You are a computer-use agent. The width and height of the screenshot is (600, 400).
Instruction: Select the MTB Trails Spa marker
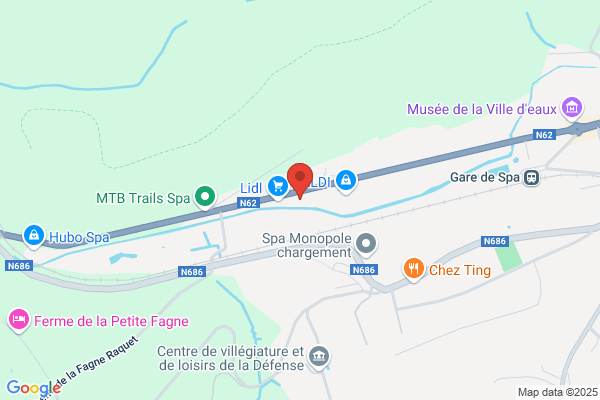(x=205, y=197)
